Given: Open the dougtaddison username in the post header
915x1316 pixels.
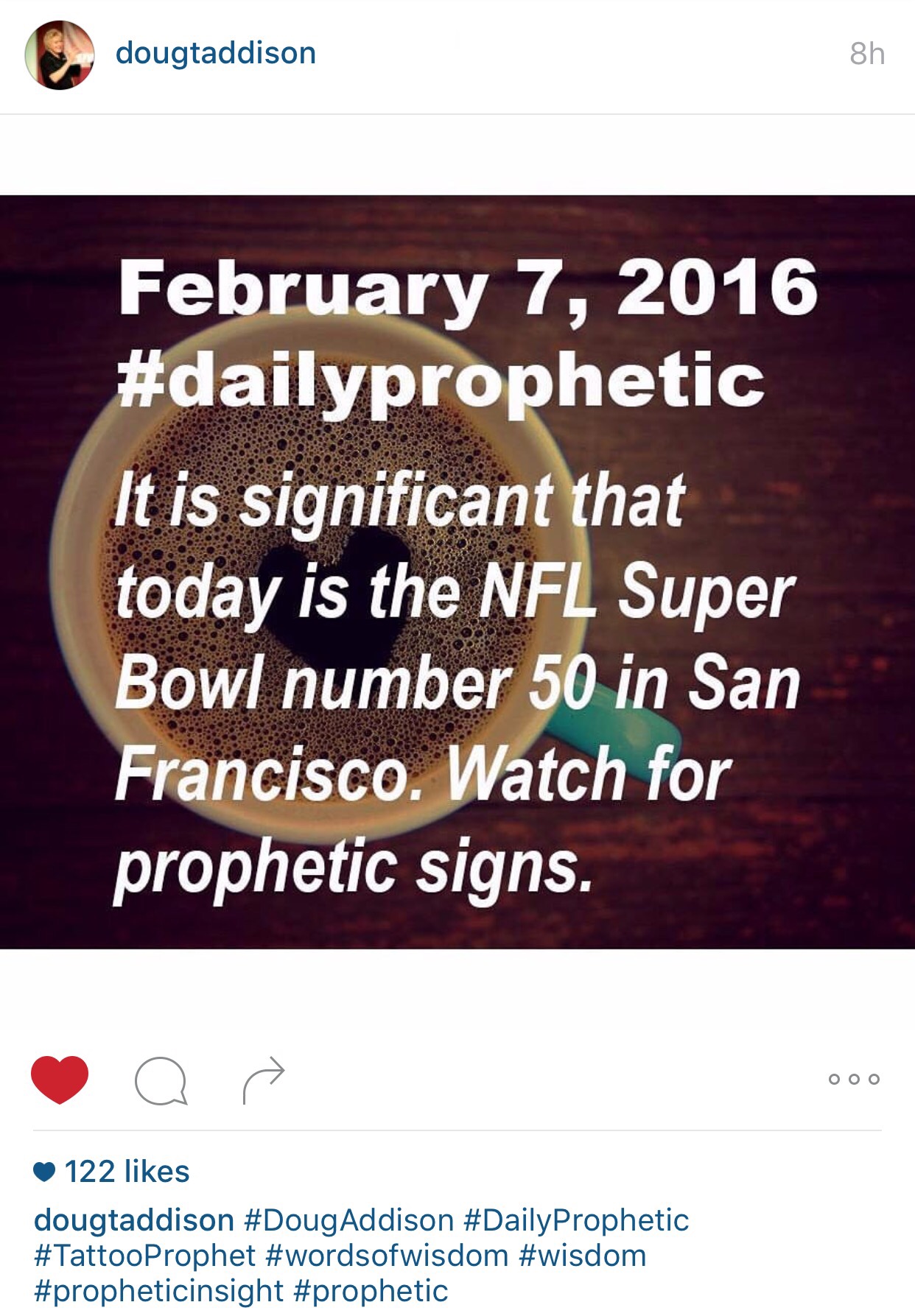Looking at the screenshot, I should click(x=215, y=53).
